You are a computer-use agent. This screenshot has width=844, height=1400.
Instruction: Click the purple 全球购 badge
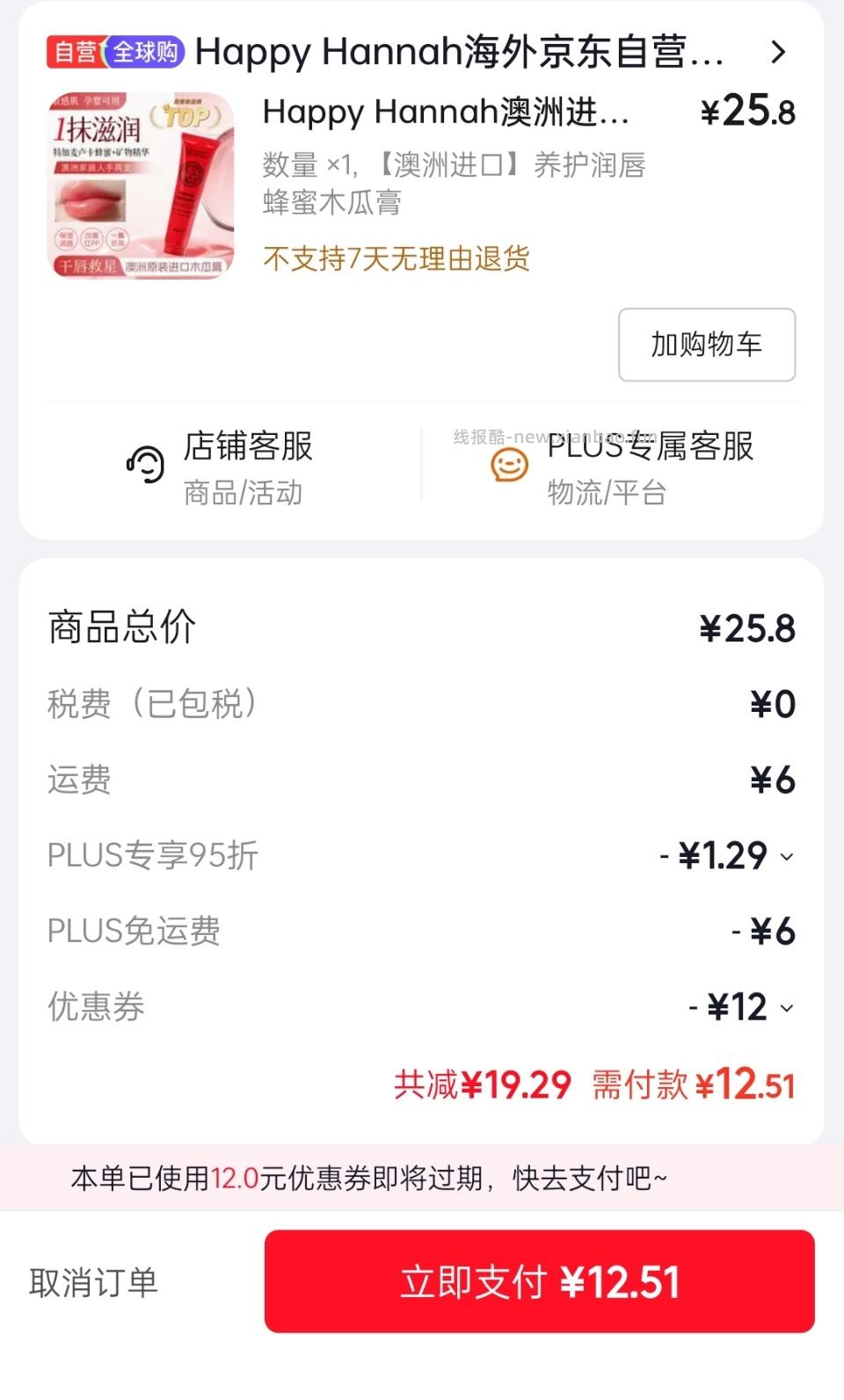pyautogui.click(x=147, y=52)
